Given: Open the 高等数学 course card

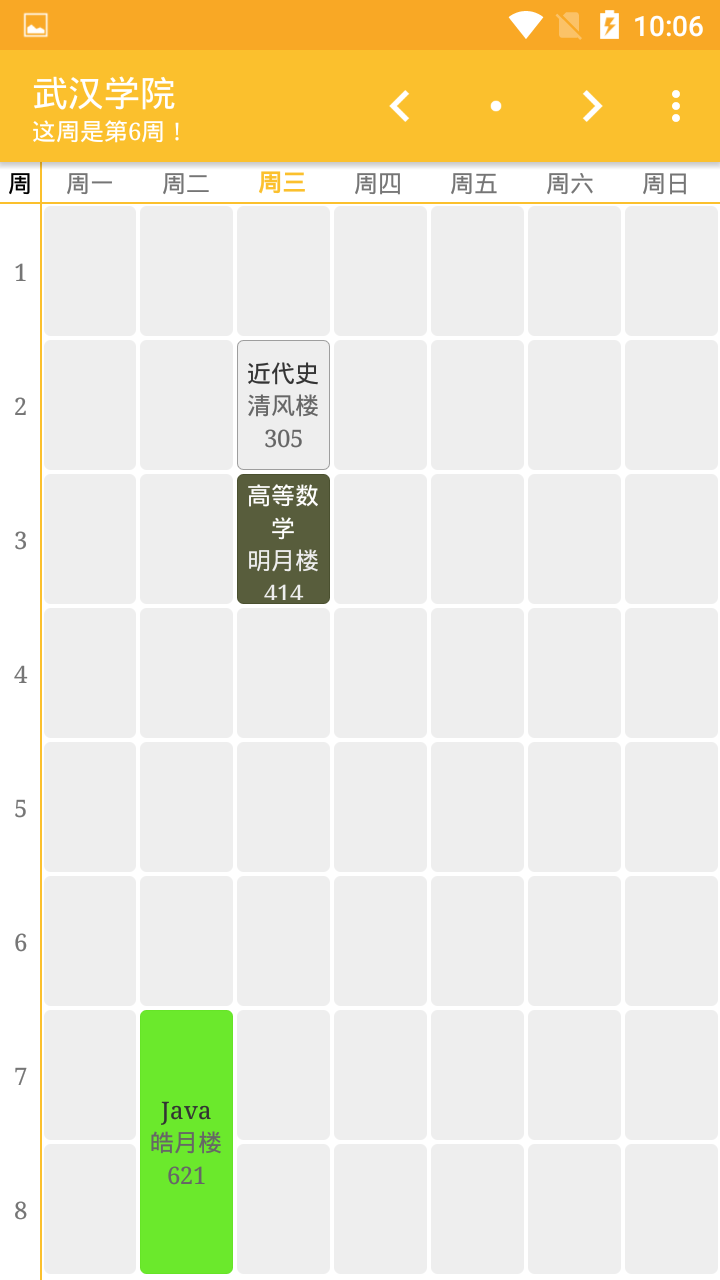Looking at the screenshot, I should [283, 540].
